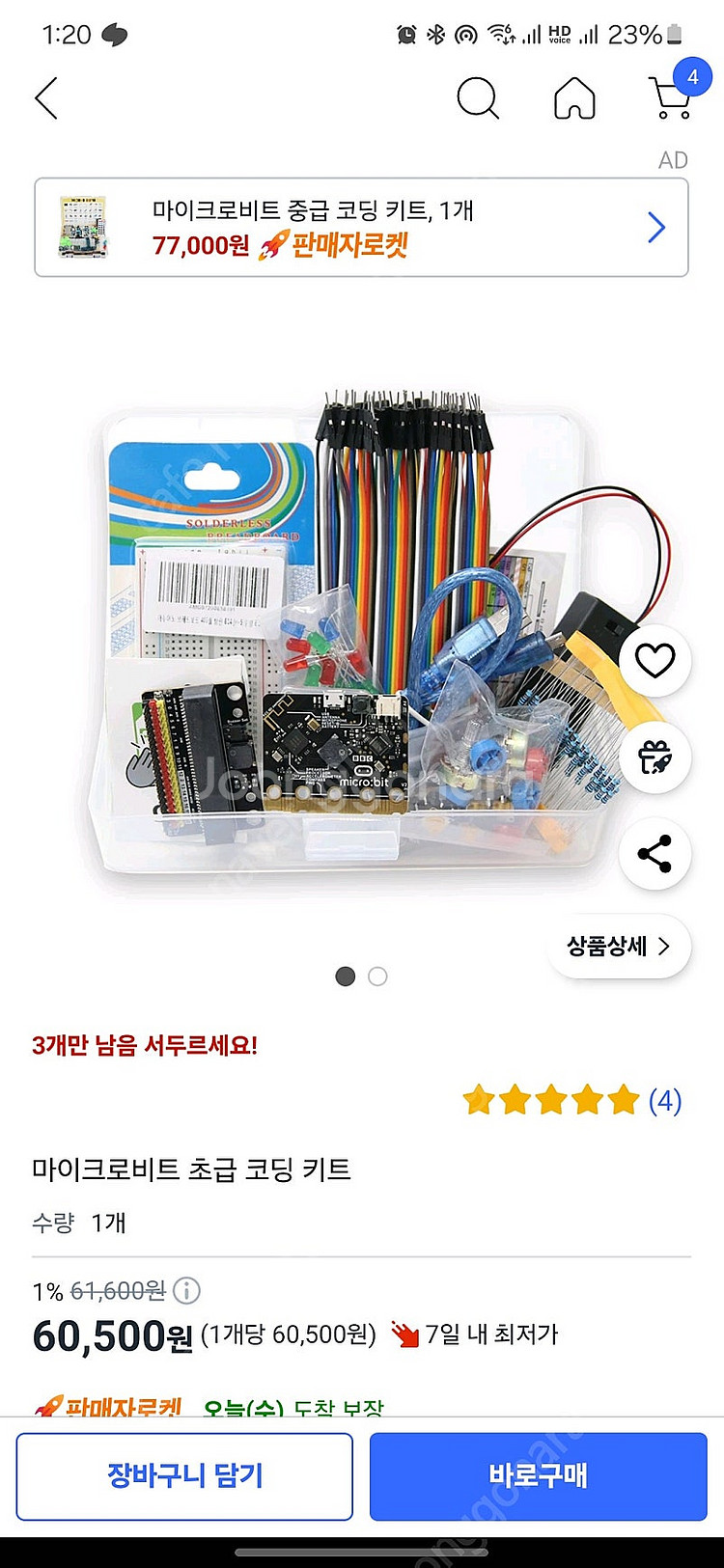The image size is (724, 1568).
Task: Select the second image page indicator dot
Action: 377,977
